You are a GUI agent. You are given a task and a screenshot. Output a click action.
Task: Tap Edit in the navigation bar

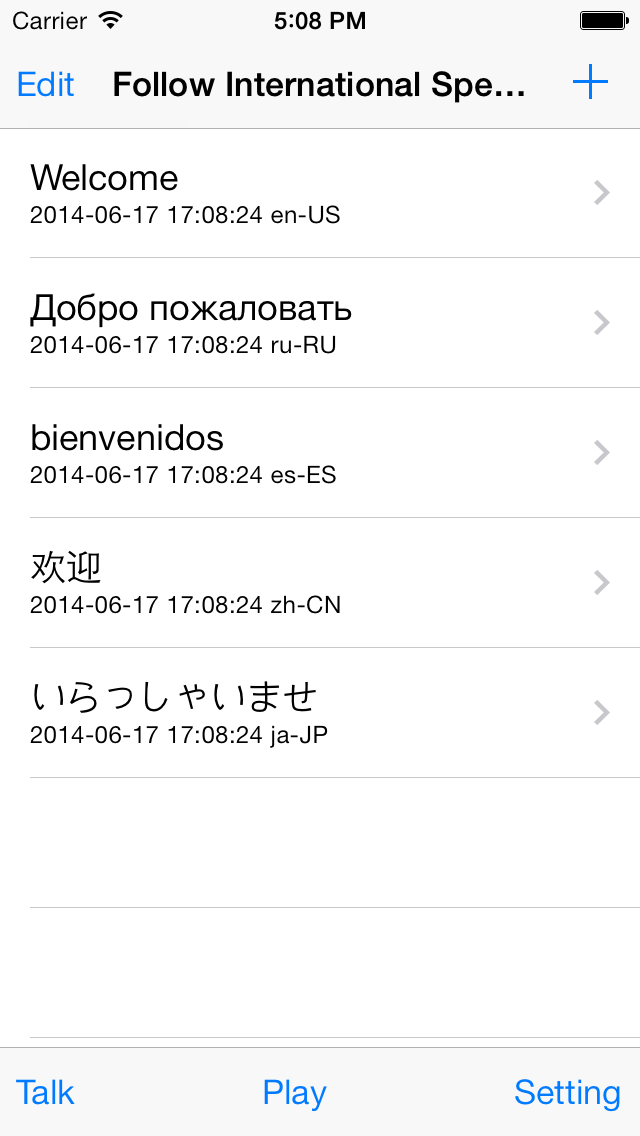pyautogui.click(x=45, y=85)
